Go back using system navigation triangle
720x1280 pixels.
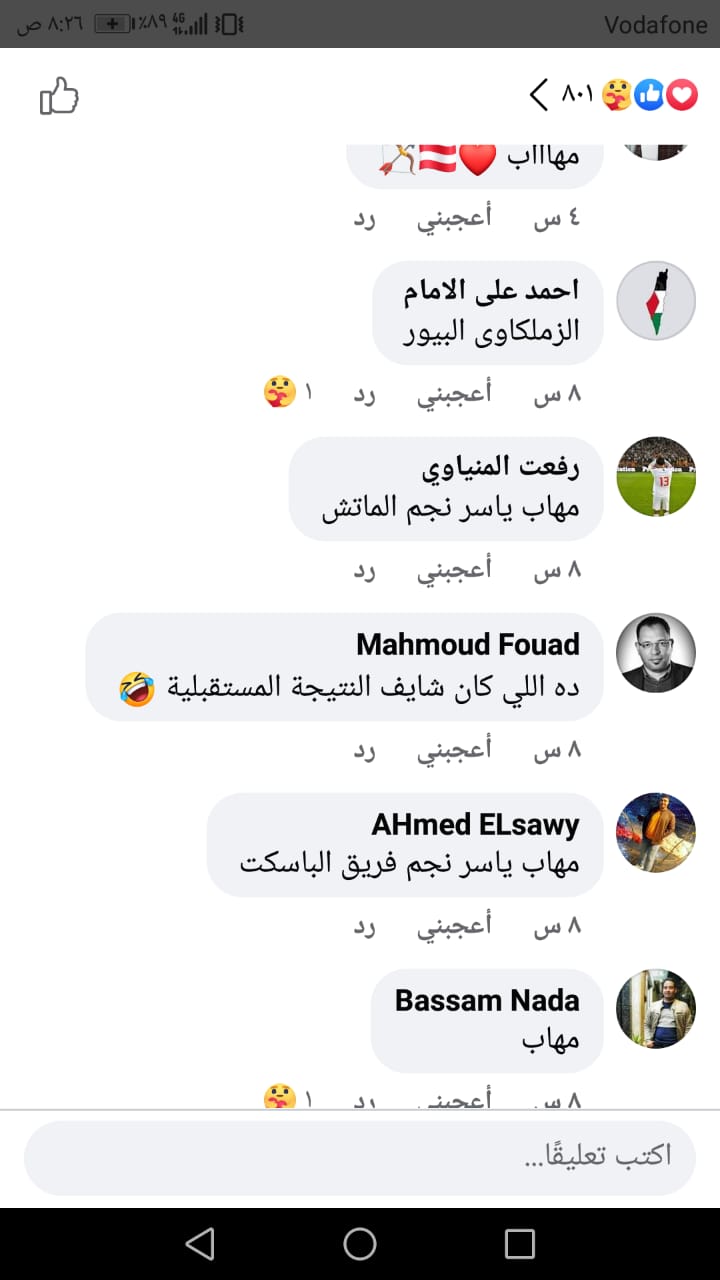tap(200, 1243)
